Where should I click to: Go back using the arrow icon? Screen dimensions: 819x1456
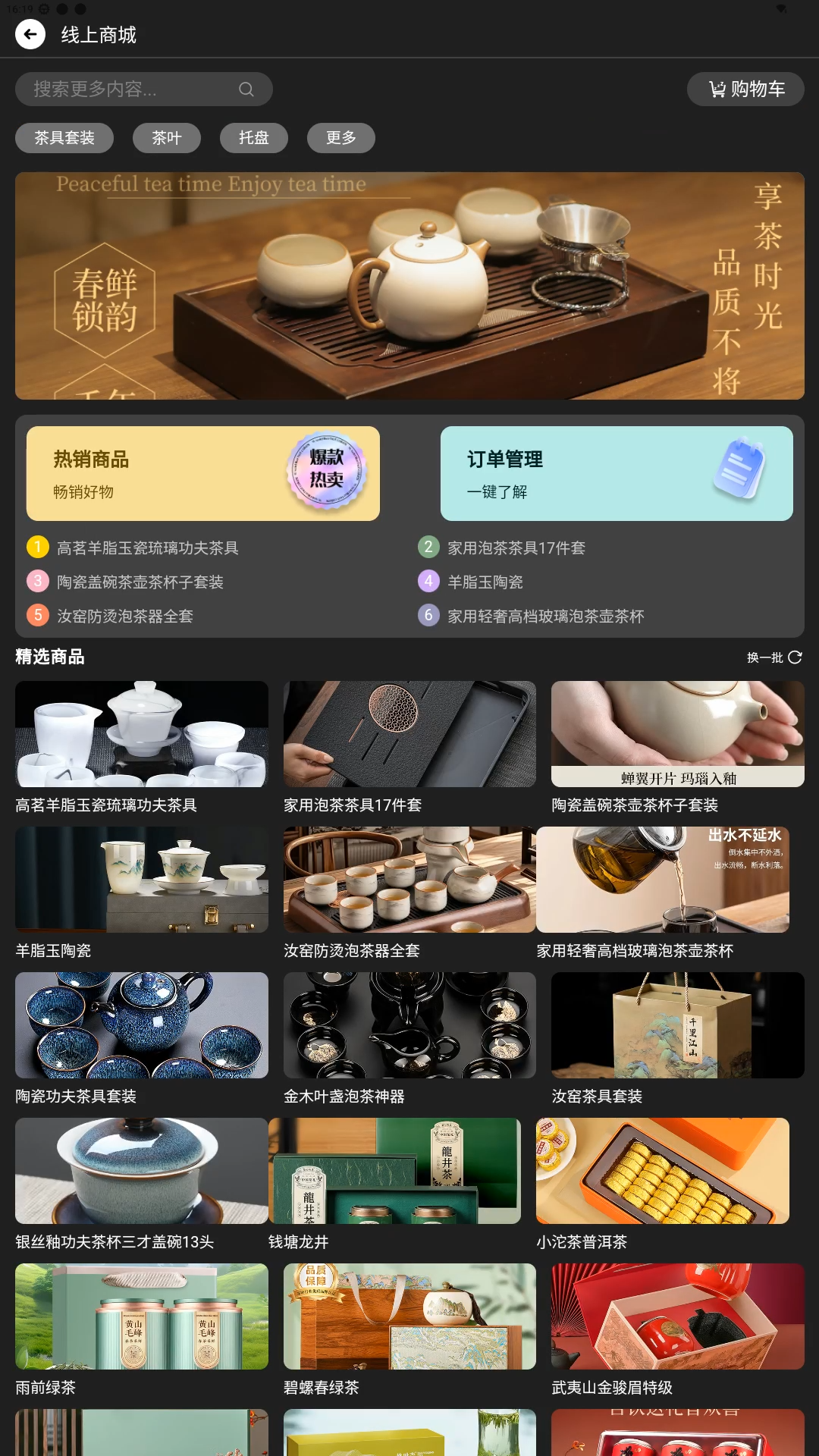point(30,34)
